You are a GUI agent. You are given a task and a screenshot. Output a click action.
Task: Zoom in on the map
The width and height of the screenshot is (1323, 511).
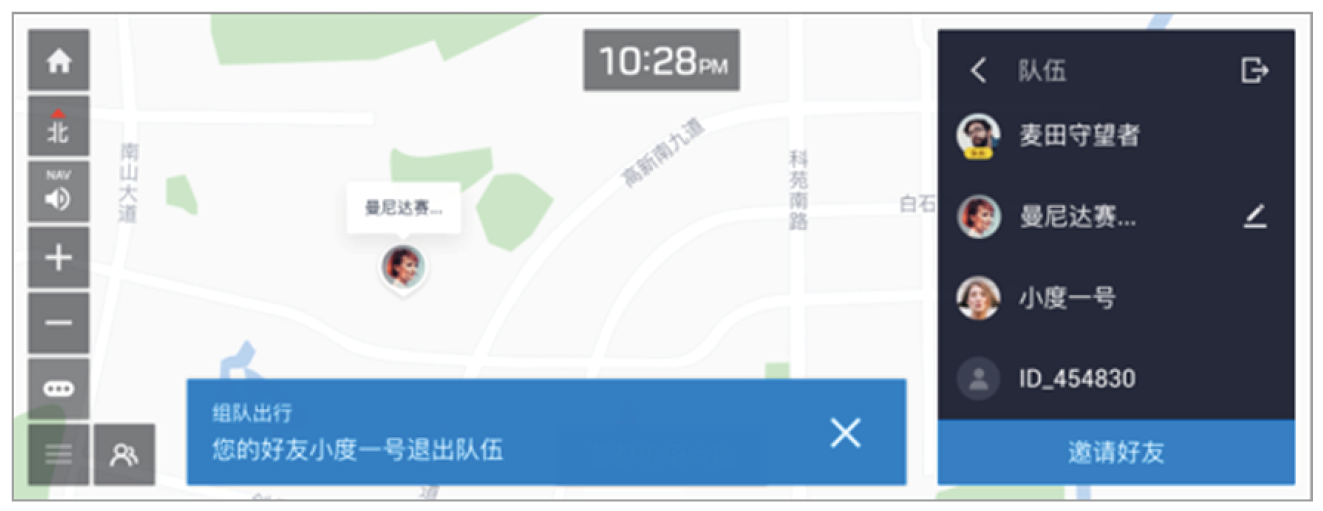pos(59,258)
